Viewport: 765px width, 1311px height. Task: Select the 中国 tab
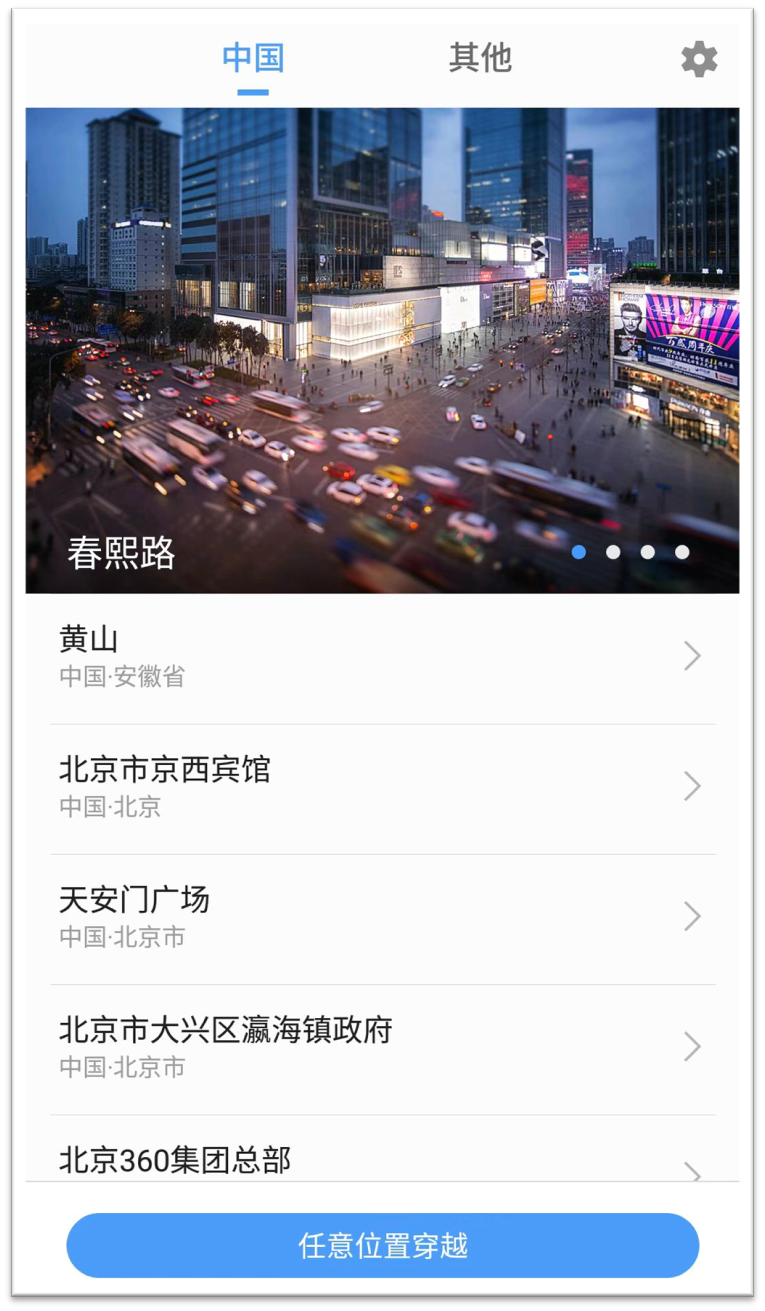(x=253, y=58)
